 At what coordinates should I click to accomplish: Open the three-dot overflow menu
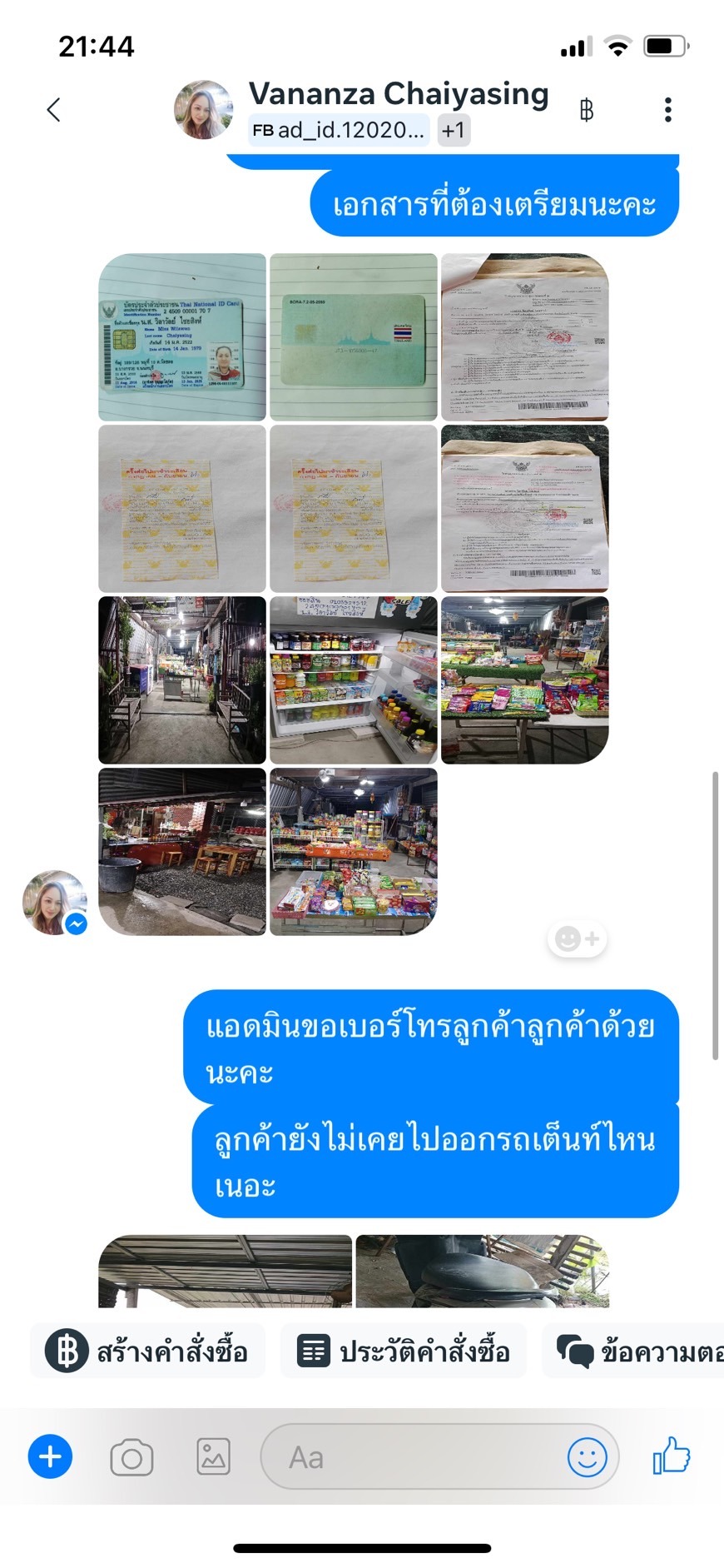tap(667, 110)
